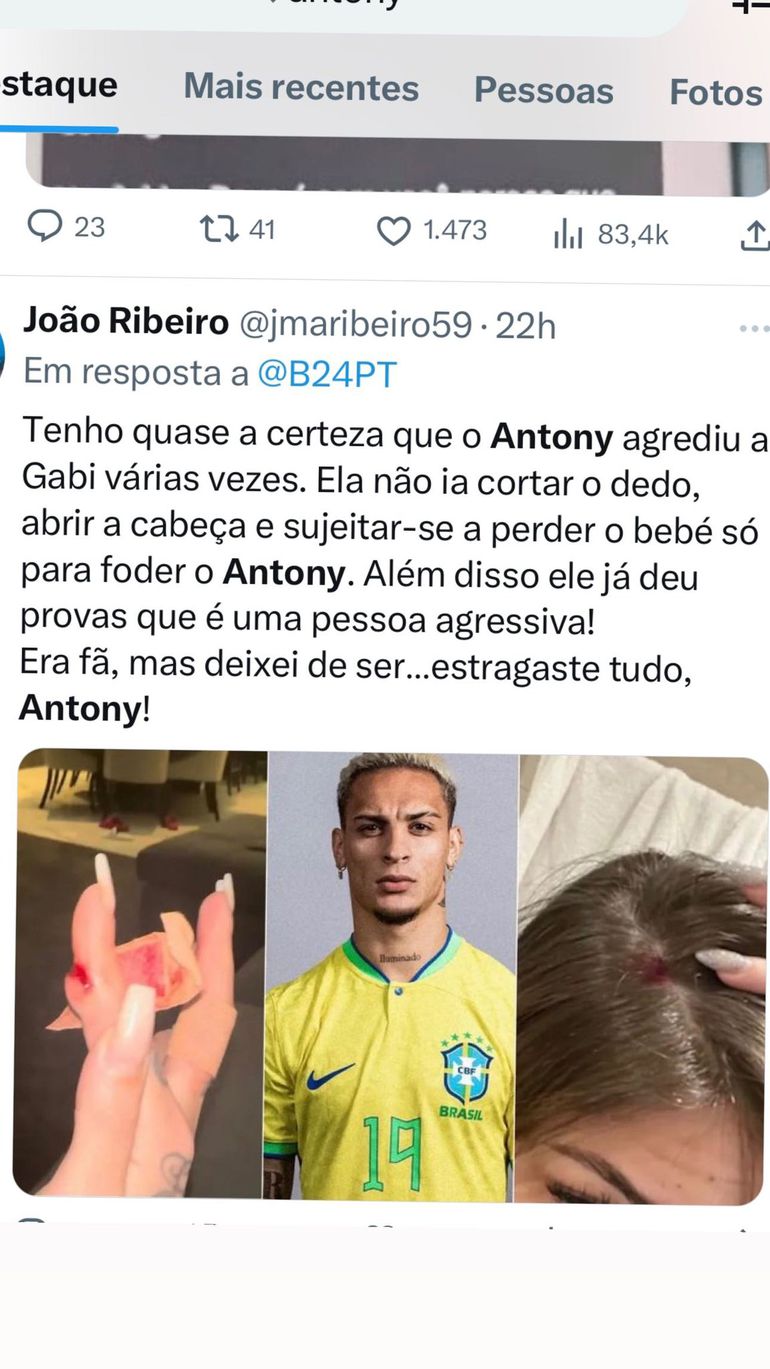The height and width of the screenshot is (1369, 770).
Task: Open the photo of player in Brasil jersey
Action: click(x=391, y=975)
